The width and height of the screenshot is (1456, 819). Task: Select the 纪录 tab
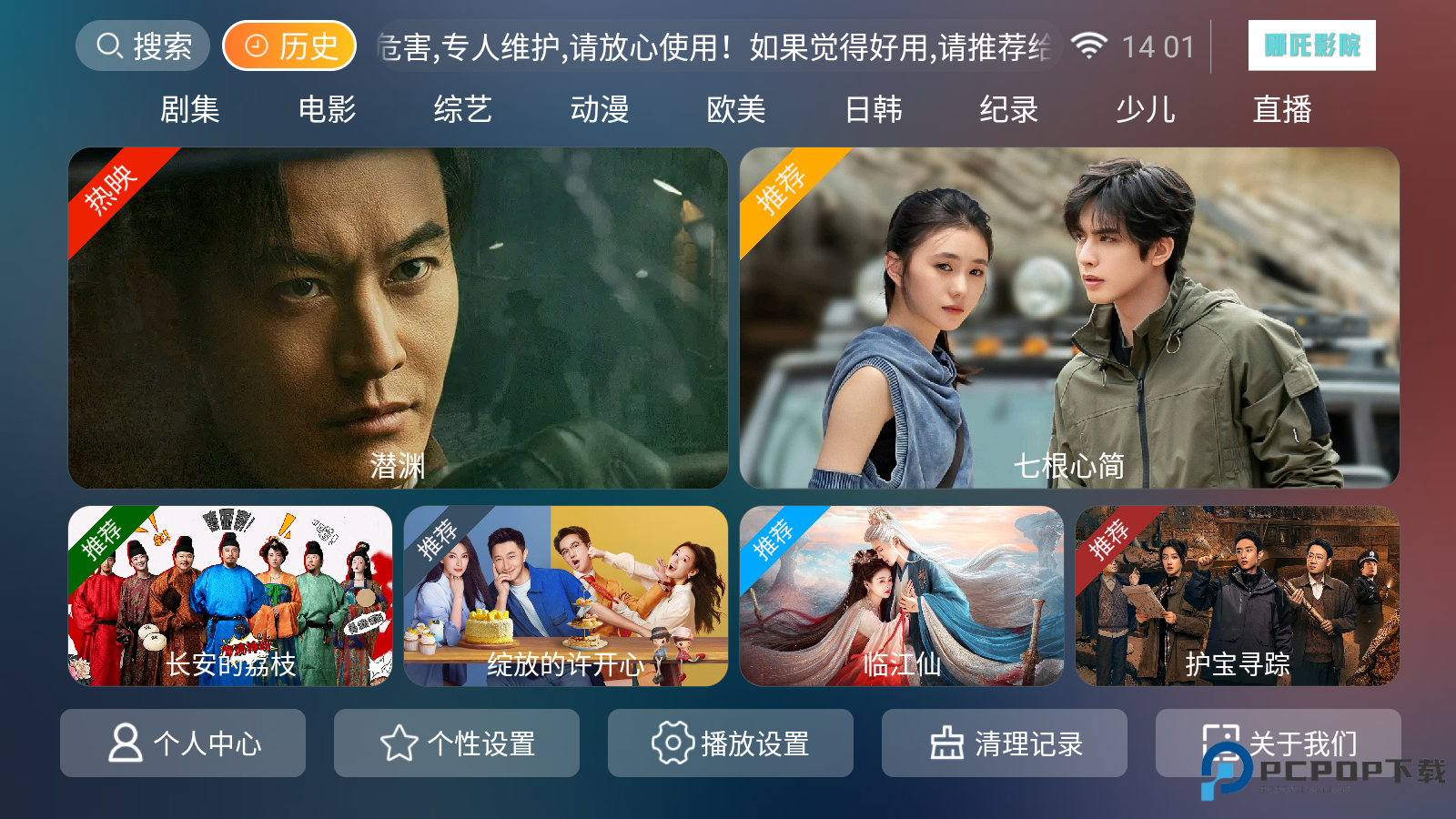1009,110
